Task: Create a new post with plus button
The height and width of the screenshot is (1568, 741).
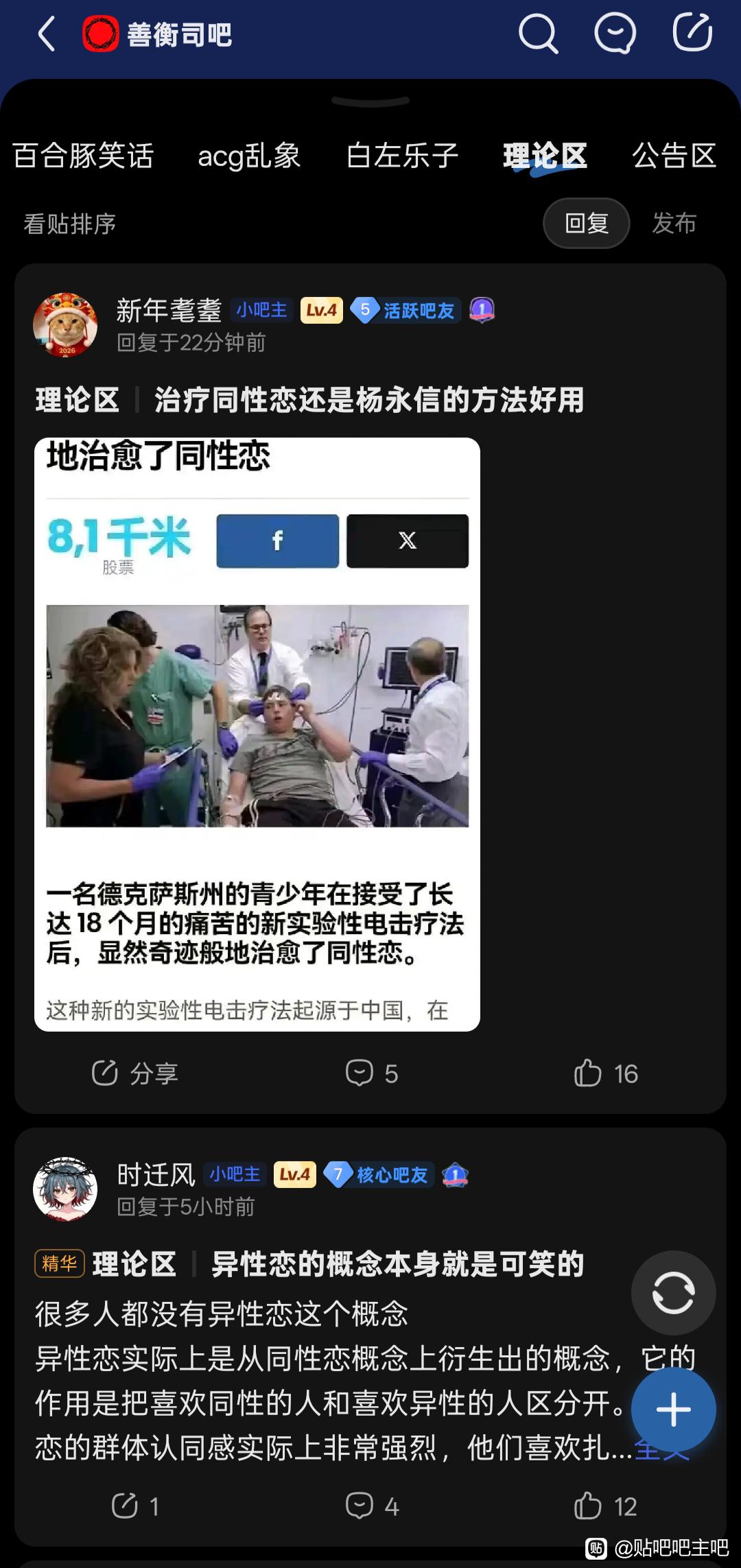Action: click(x=673, y=1410)
